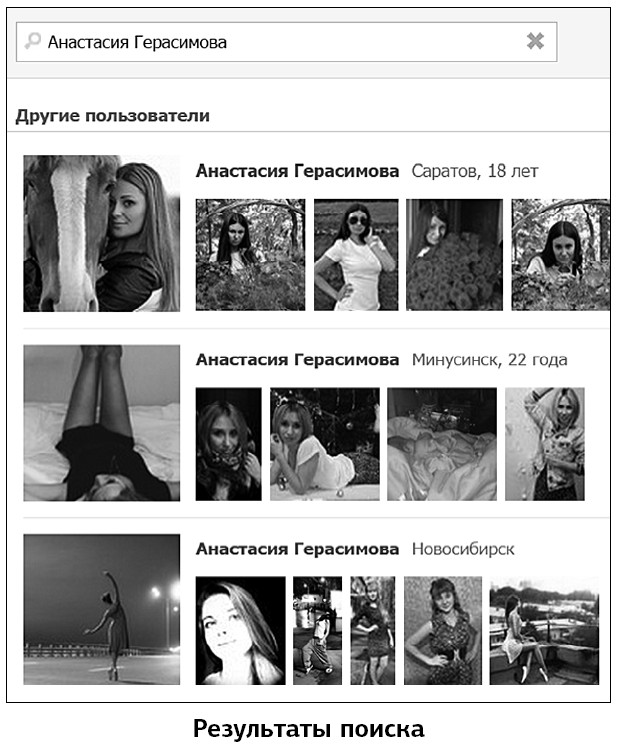View first photo of the Новосибирск profile
Image resolution: width=618 pixels, height=748 pixels.
pyautogui.click(x=240, y=630)
